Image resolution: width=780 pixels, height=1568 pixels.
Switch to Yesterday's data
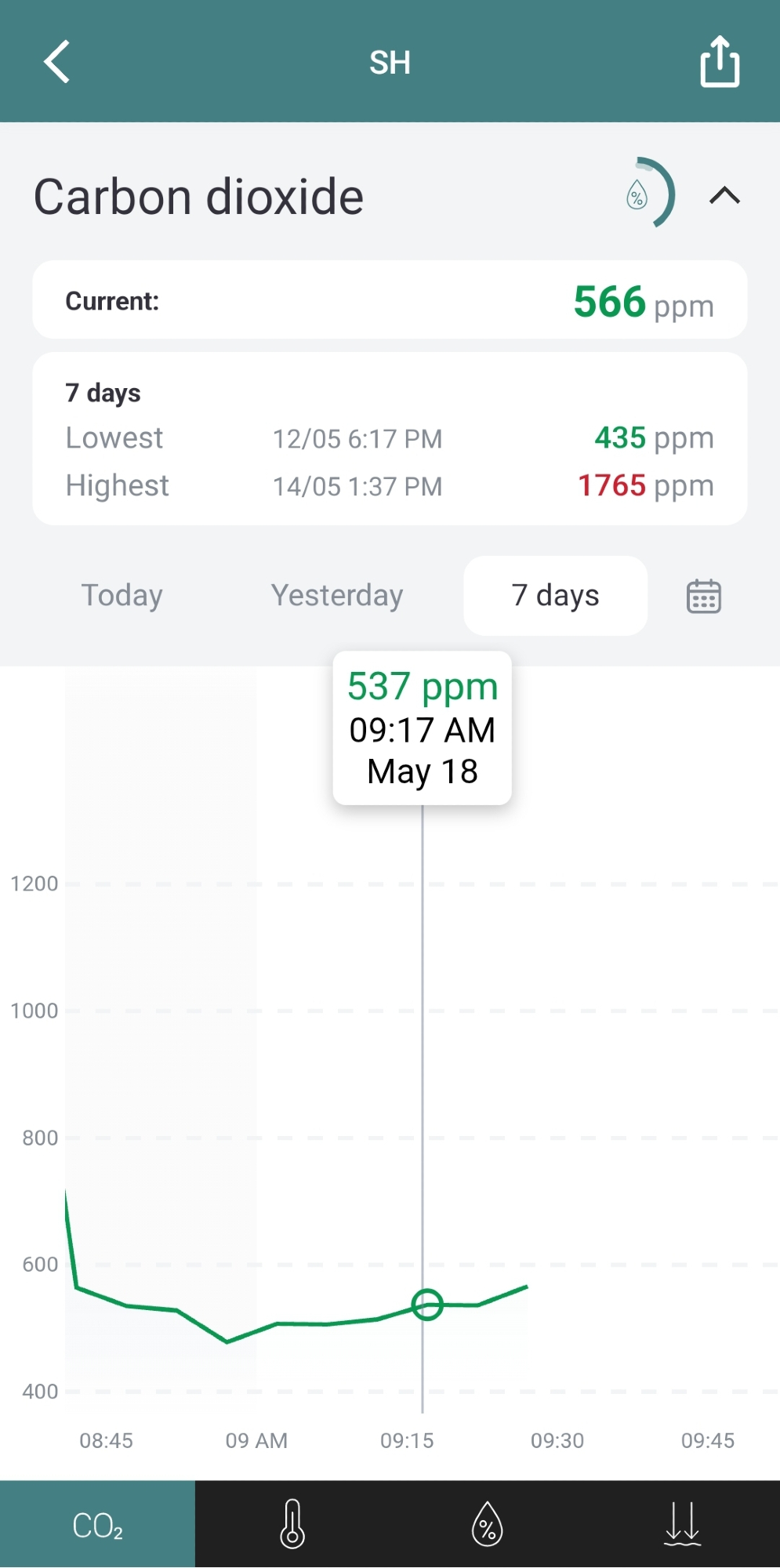[x=337, y=596]
